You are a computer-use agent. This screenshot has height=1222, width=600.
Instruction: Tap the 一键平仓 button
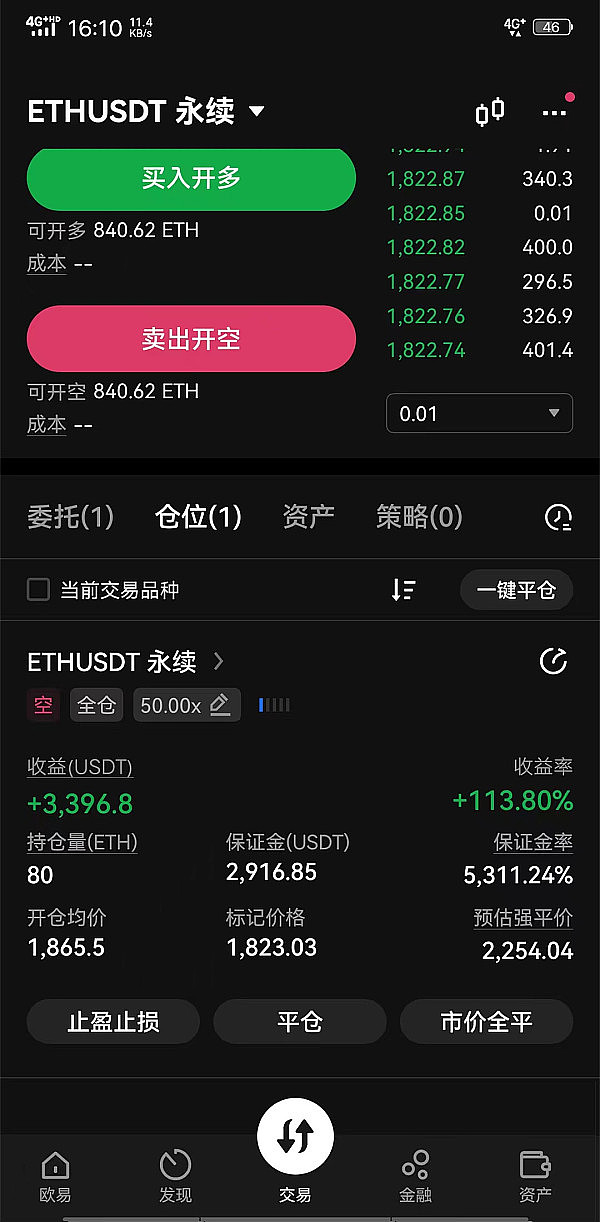click(x=516, y=590)
